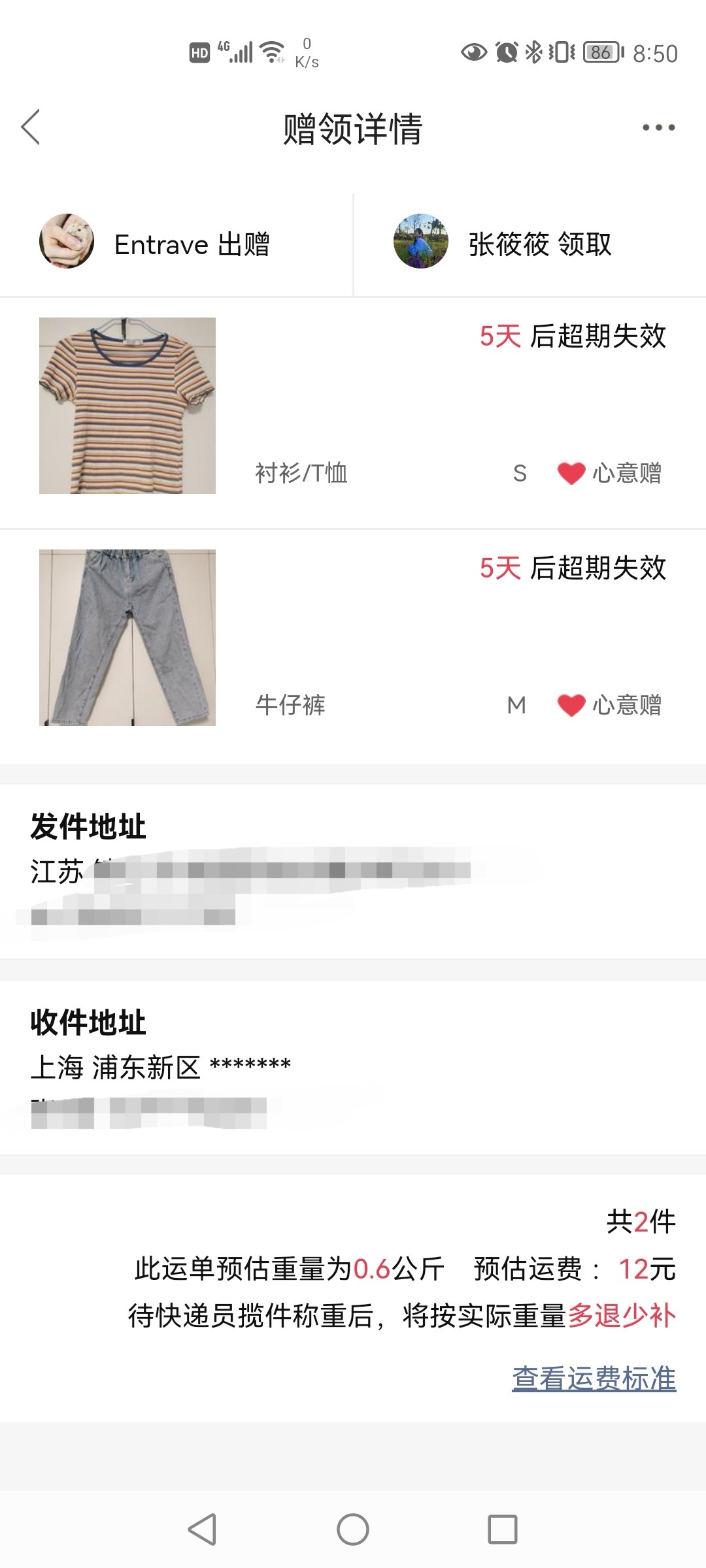Open the 查看运费标准 link
The height and width of the screenshot is (1568, 706).
pos(594,1378)
